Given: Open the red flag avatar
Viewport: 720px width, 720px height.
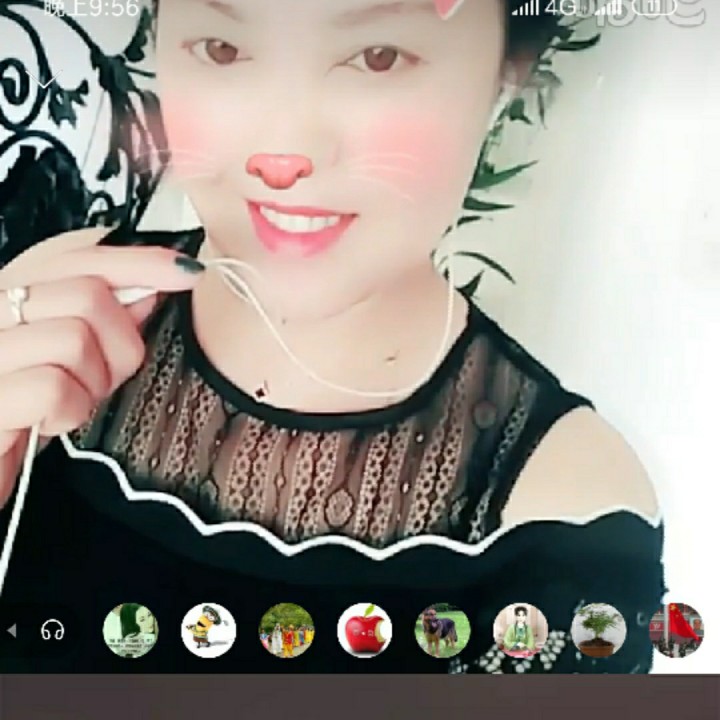Looking at the screenshot, I should tap(676, 630).
